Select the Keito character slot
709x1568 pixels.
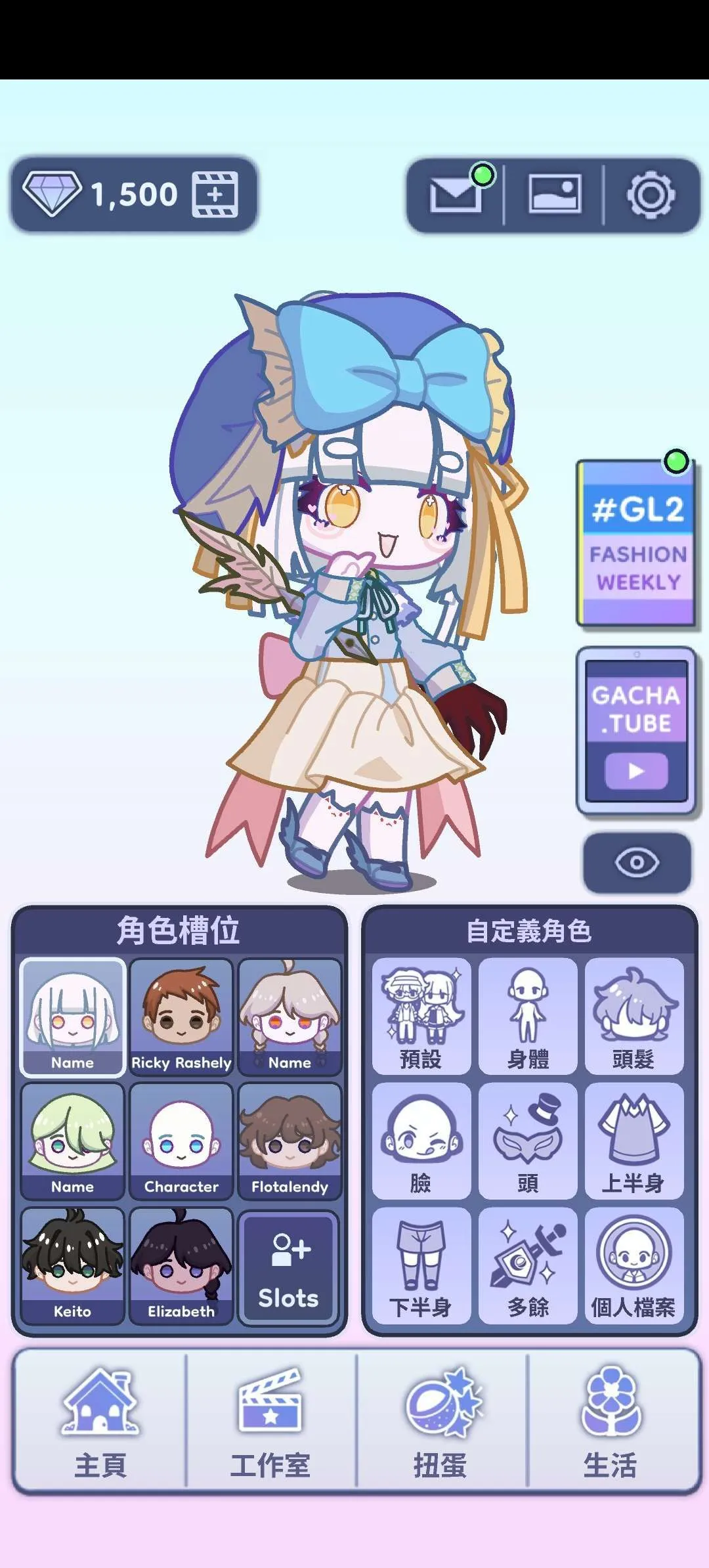click(x=72, y=1265)
